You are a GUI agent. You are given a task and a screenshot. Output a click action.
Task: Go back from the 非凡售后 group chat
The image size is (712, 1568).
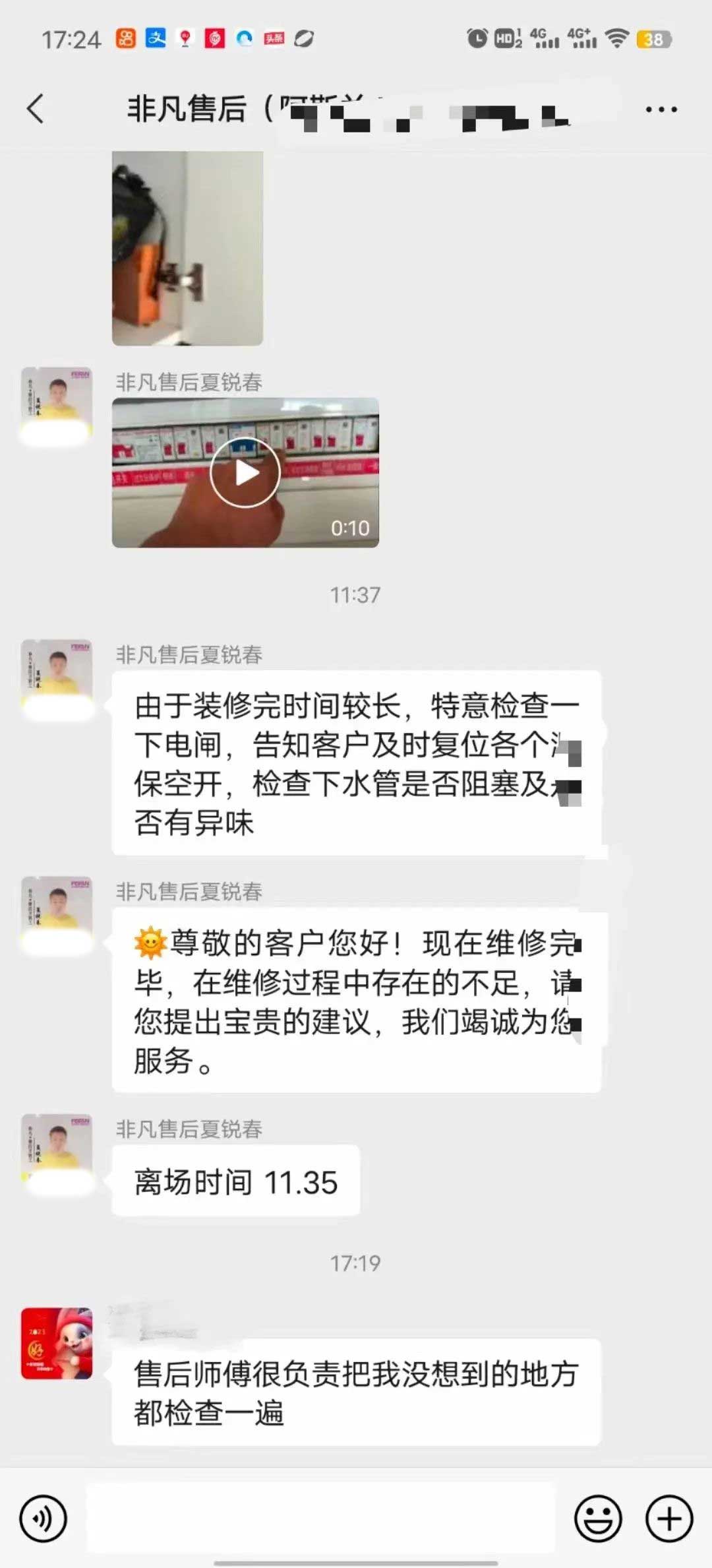click(x=36, y=109)
